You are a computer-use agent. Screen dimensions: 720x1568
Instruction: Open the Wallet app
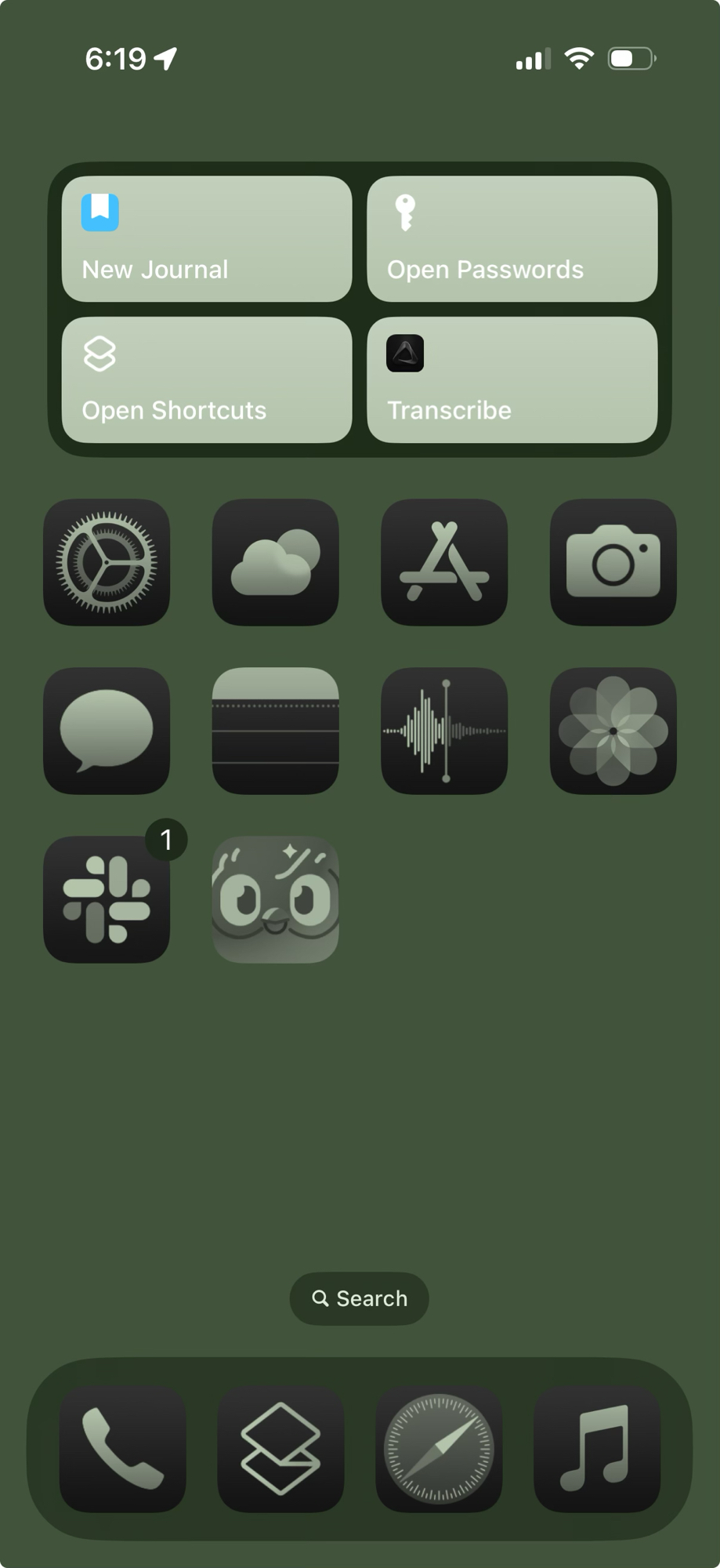point(276,731)
